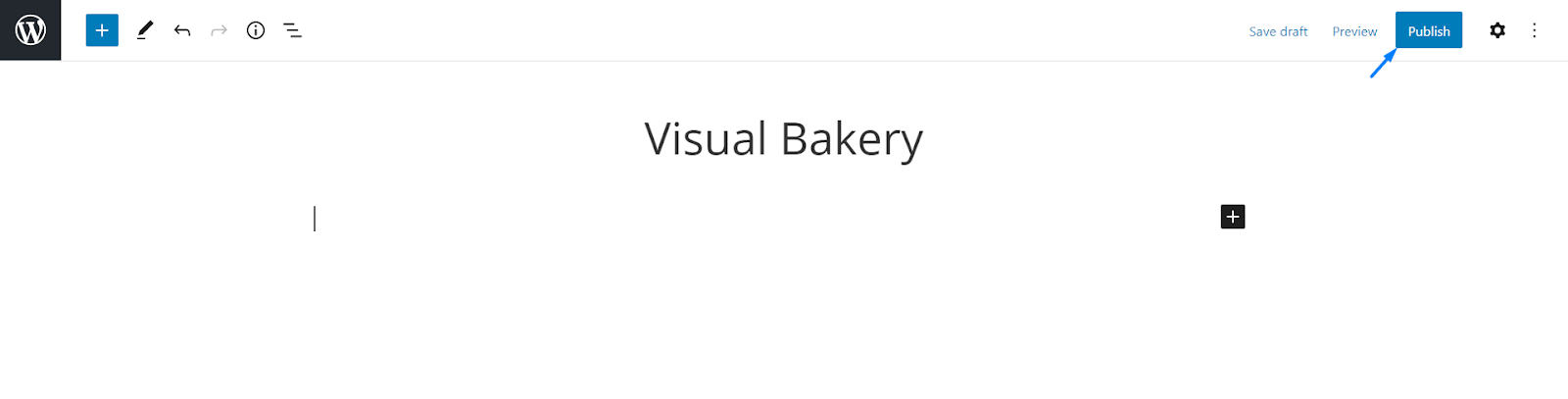This screenshot has width=1568, height=399.
Task: Open the settings gear
Action: (1497, 30)
